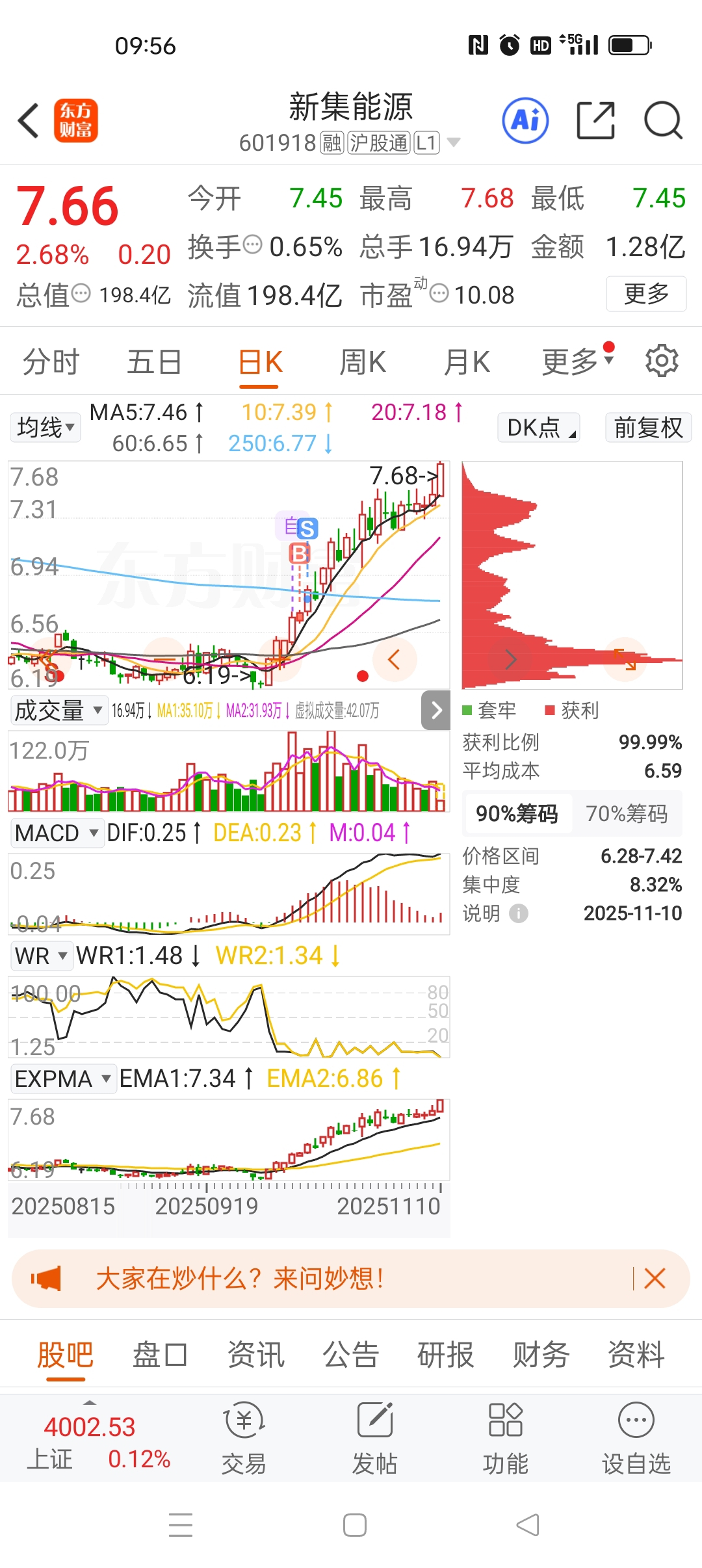Viewport: 702px width, 1568px height.
Task: Open the 公告 tab
Action: pyautogui.click(x=351, y=1355)
